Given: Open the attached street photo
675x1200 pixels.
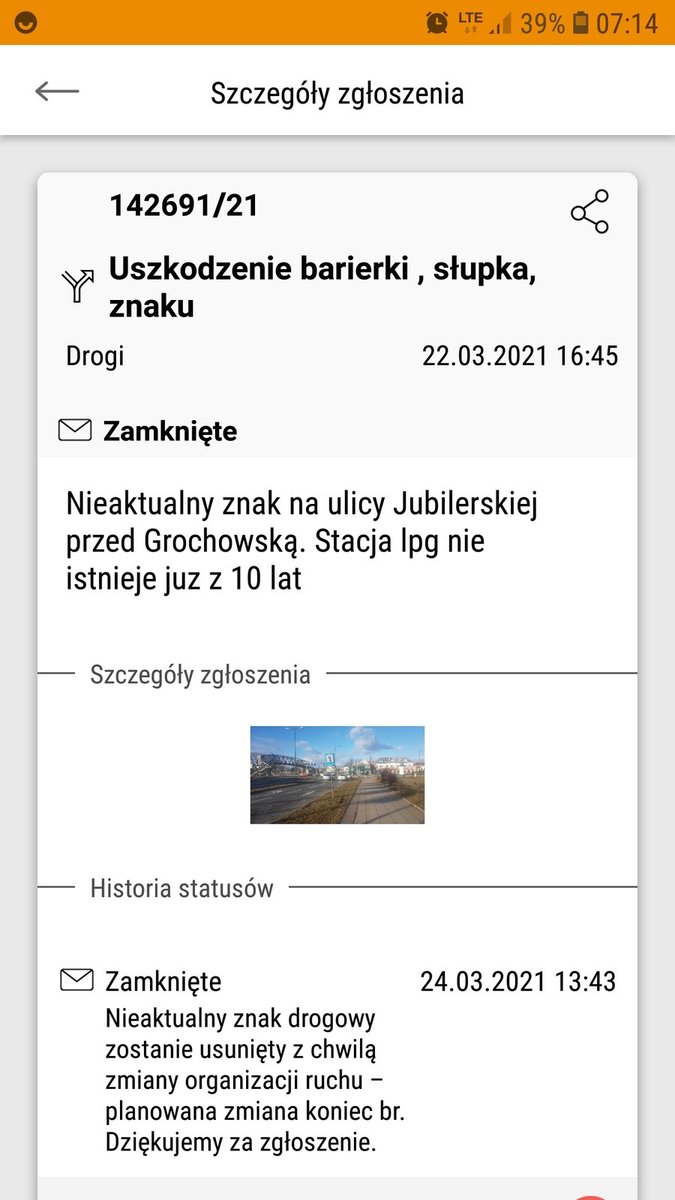Looking at the screenshot, I should pyautogui.click(x=337, y=775).
